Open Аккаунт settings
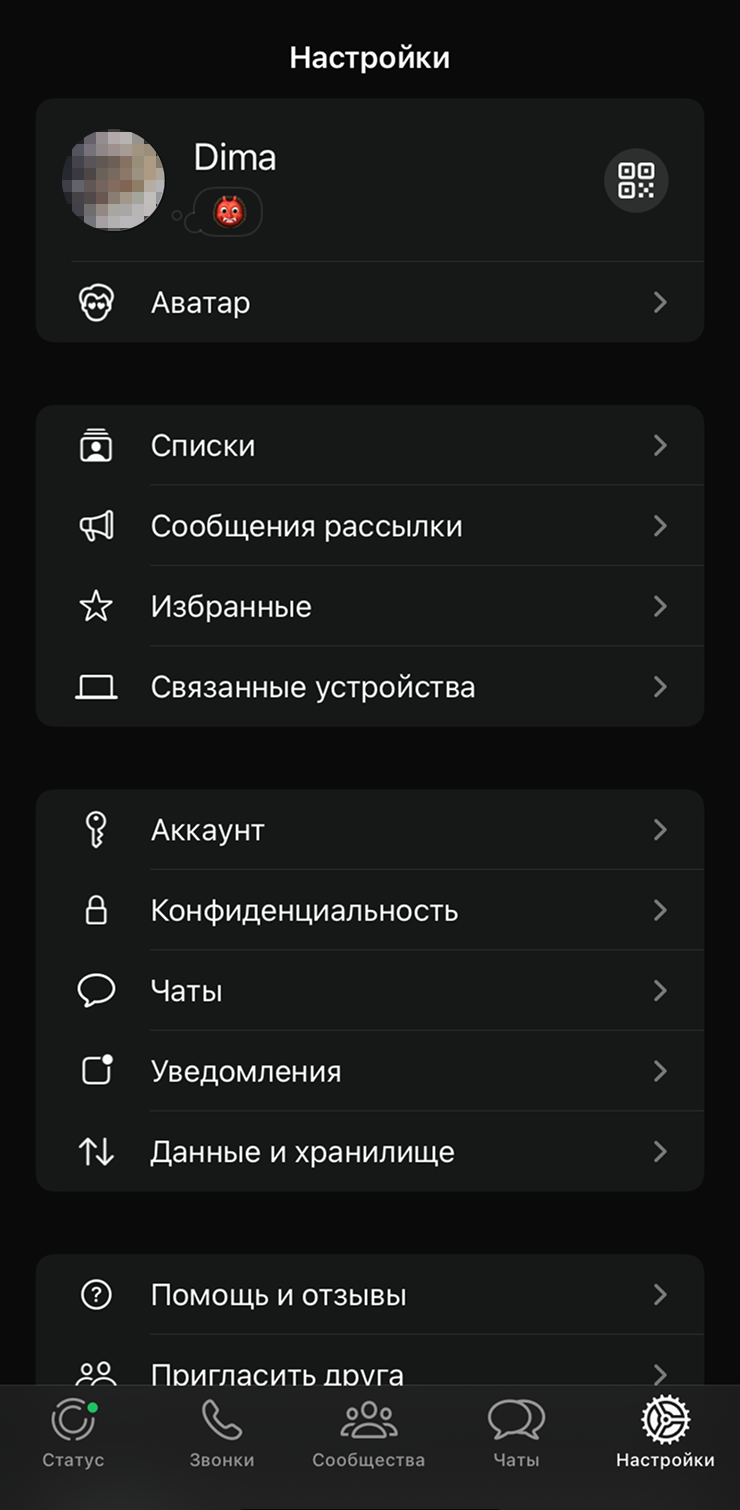The width and height of the screenshot is (740, 1510). point(370,830)
